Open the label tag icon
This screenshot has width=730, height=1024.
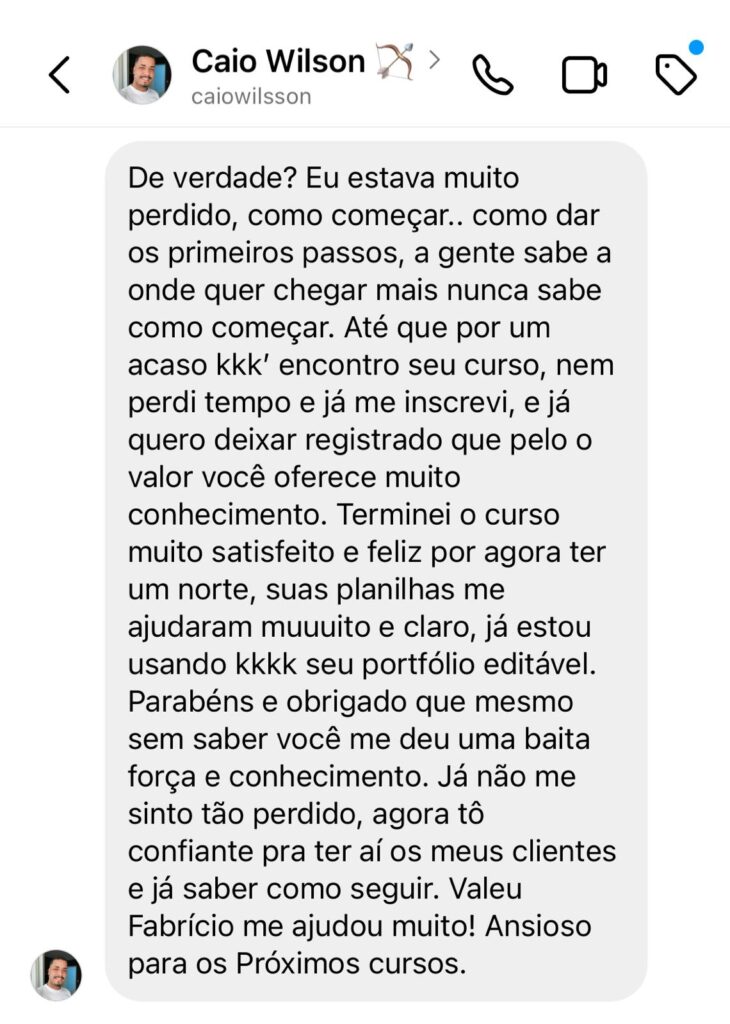[x=676, y=74]
